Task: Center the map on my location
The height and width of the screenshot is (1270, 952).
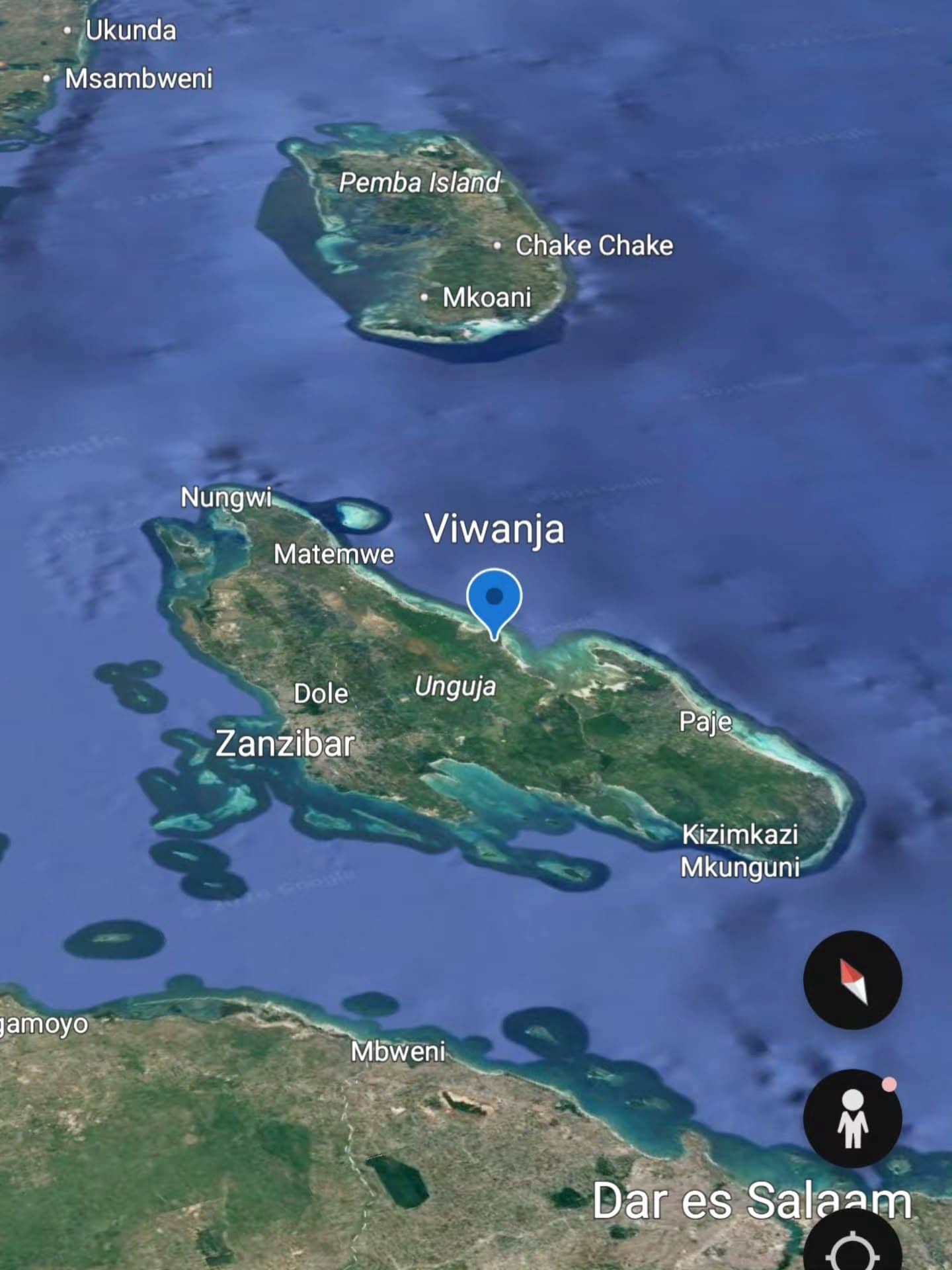Action: click(x=853, y=1245)
